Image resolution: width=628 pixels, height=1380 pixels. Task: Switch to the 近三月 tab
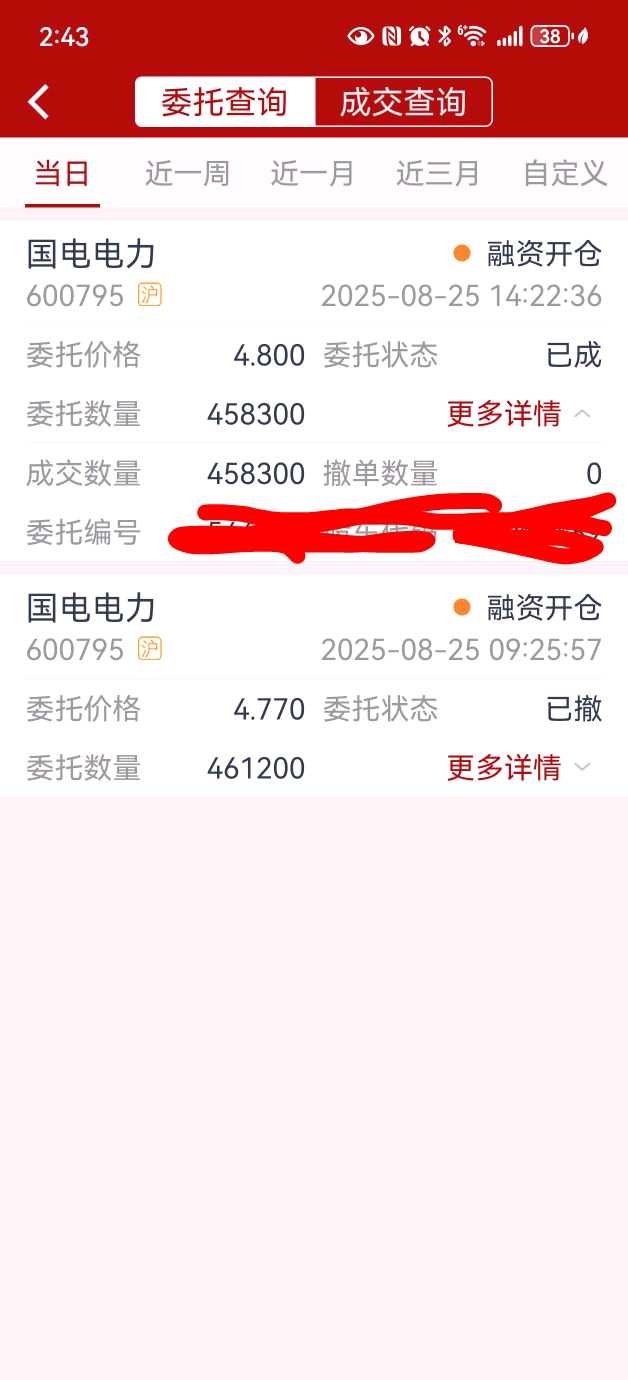pyautogui.click(x=438, y=173)
